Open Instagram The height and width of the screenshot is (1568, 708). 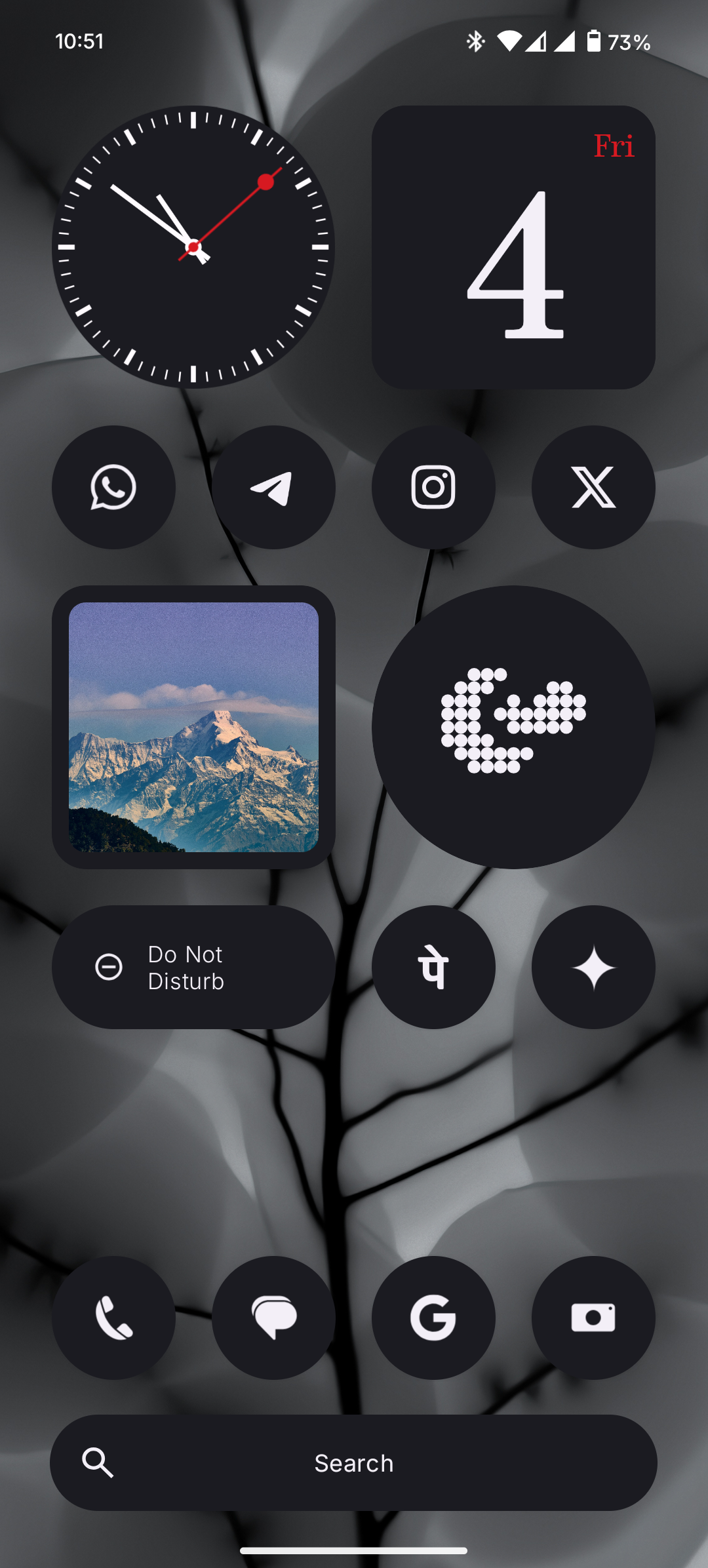pyautogui.click(x=433, y=487)
